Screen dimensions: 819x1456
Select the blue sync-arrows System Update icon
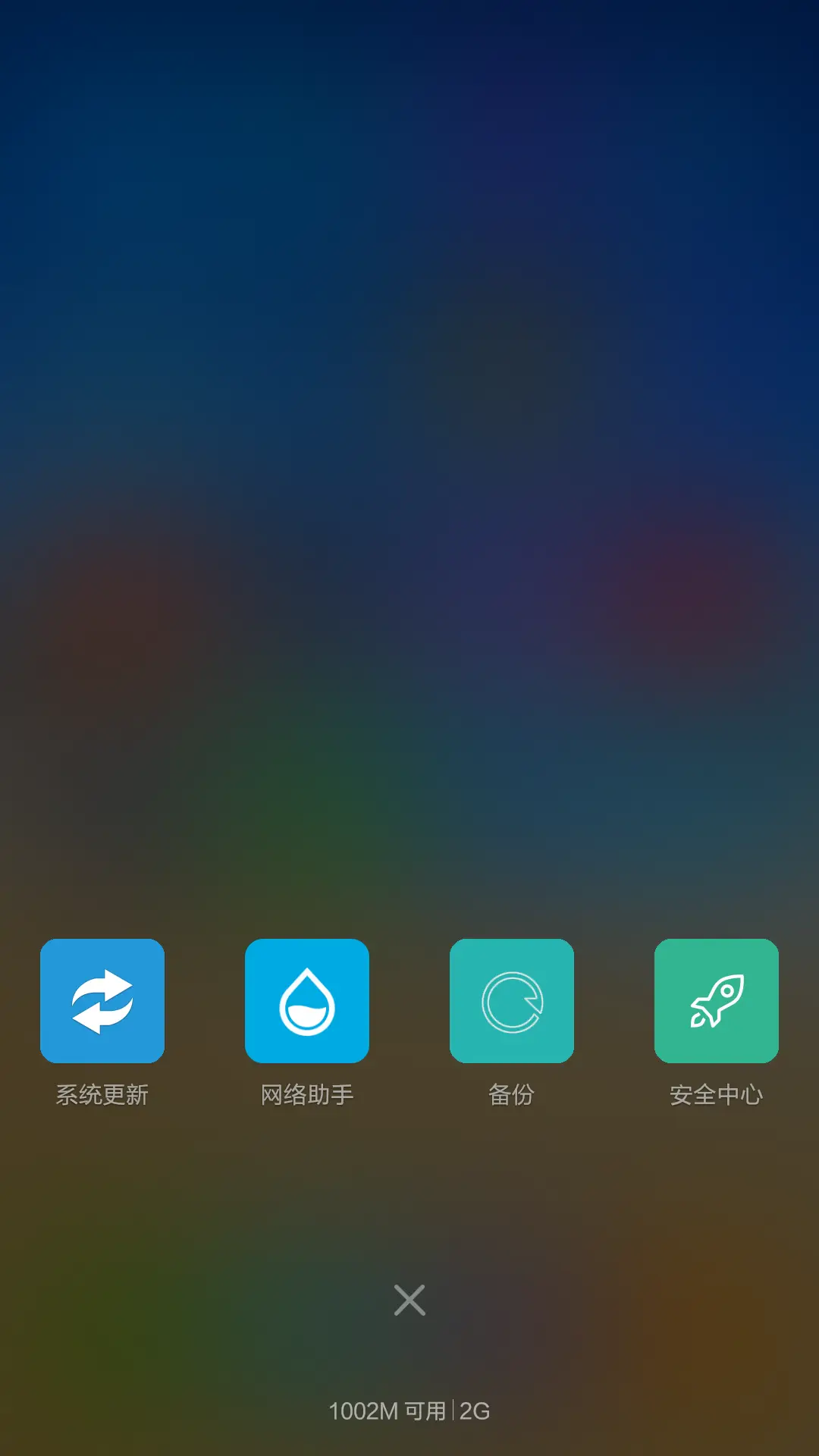pos(102,1000)
